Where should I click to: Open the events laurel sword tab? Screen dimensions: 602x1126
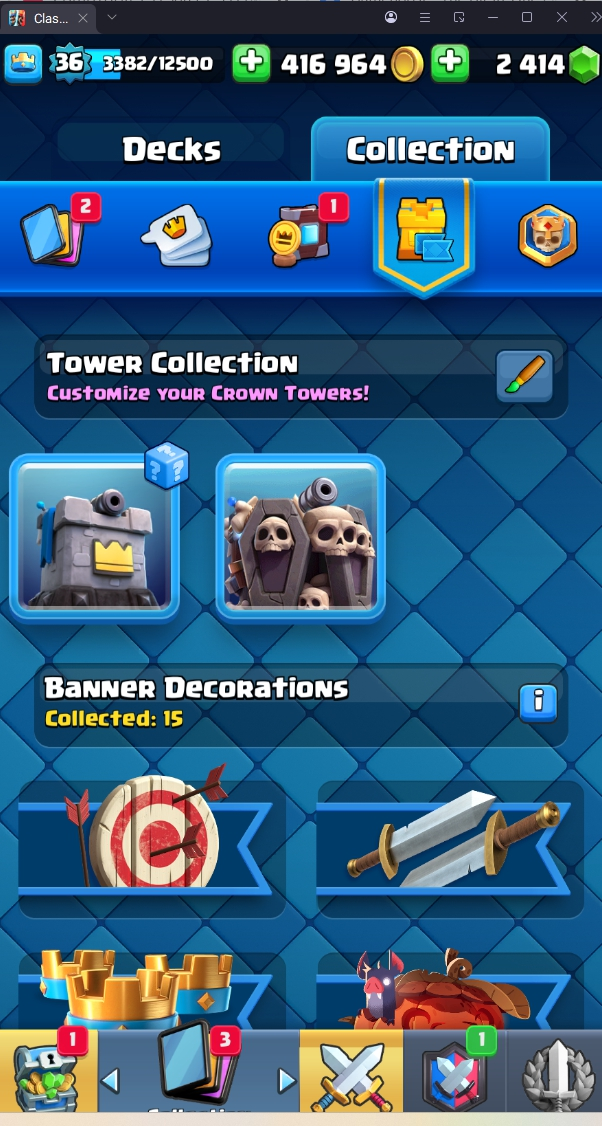[x=555, y=1075]
